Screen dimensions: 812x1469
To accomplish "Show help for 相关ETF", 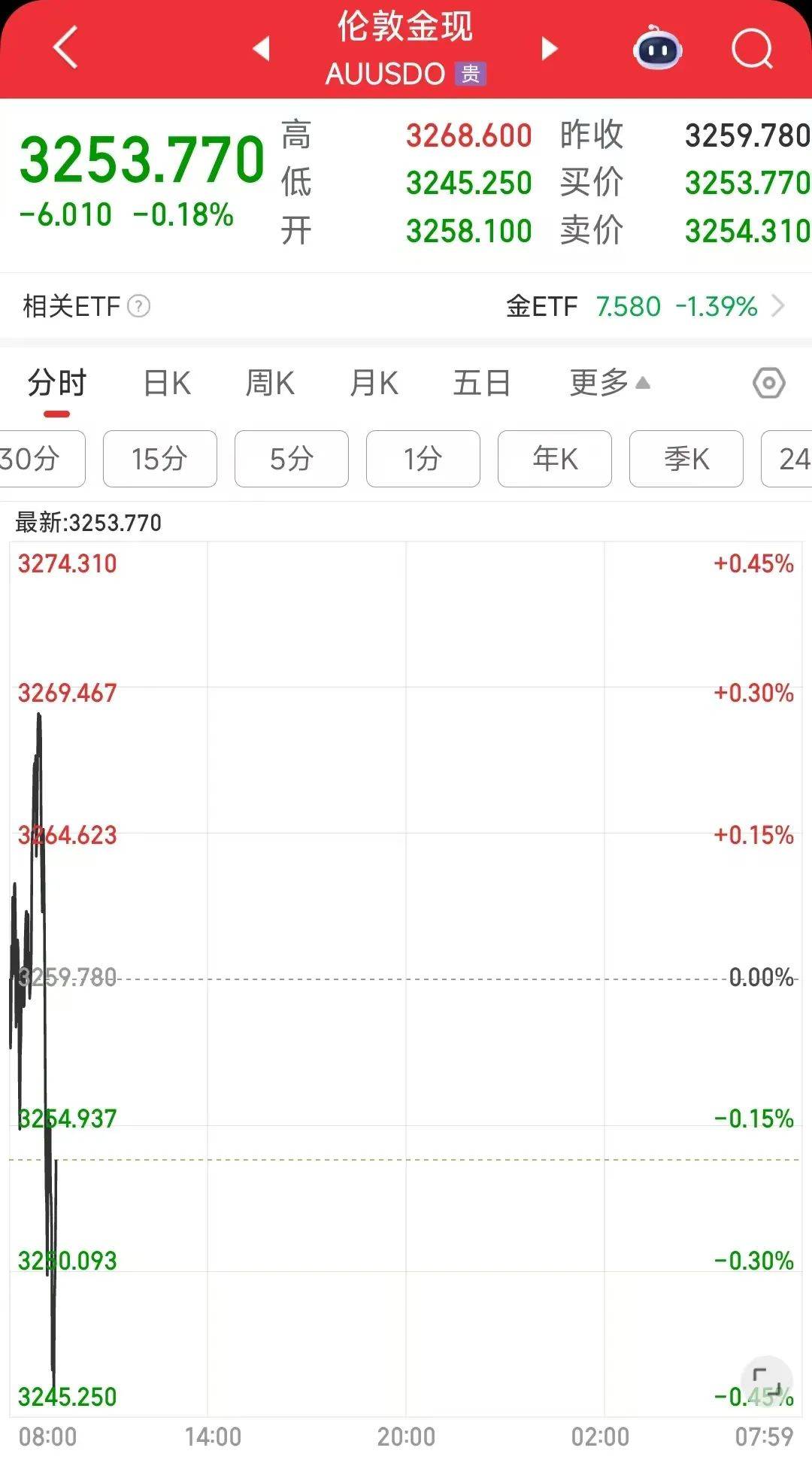I will pos(138,306).
